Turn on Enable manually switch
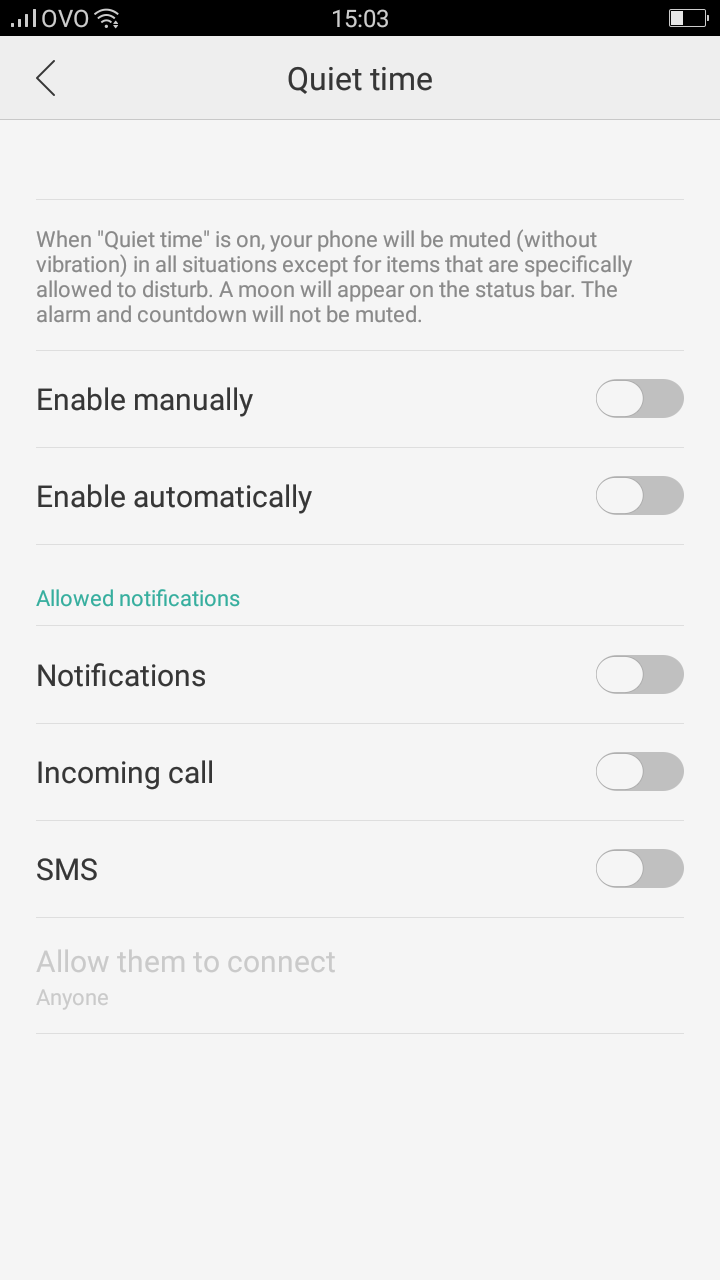The height and width of the screenshot is (1280, 720). click(x=640, y=399)
